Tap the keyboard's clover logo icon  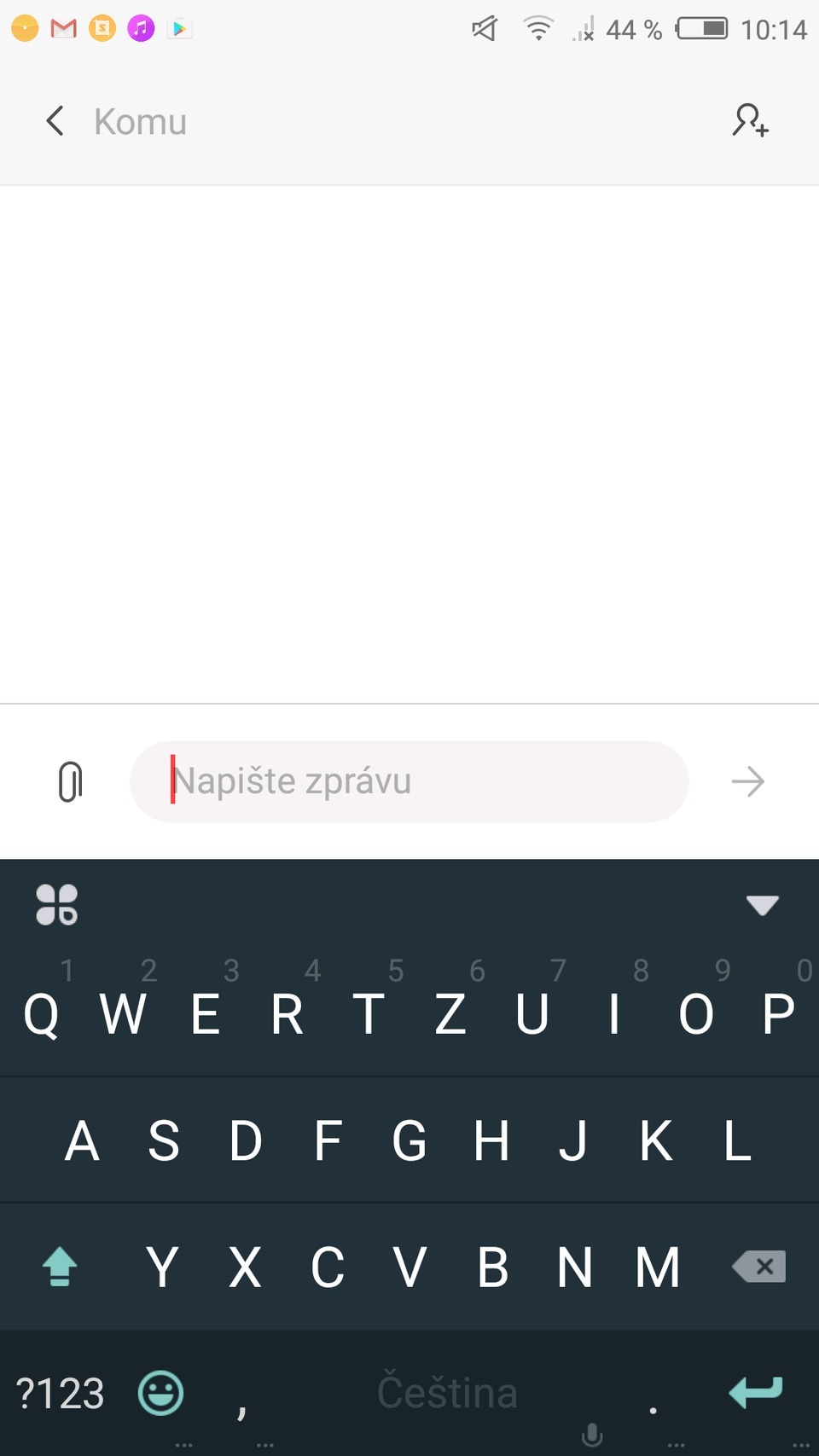click(x=57, y=904)
